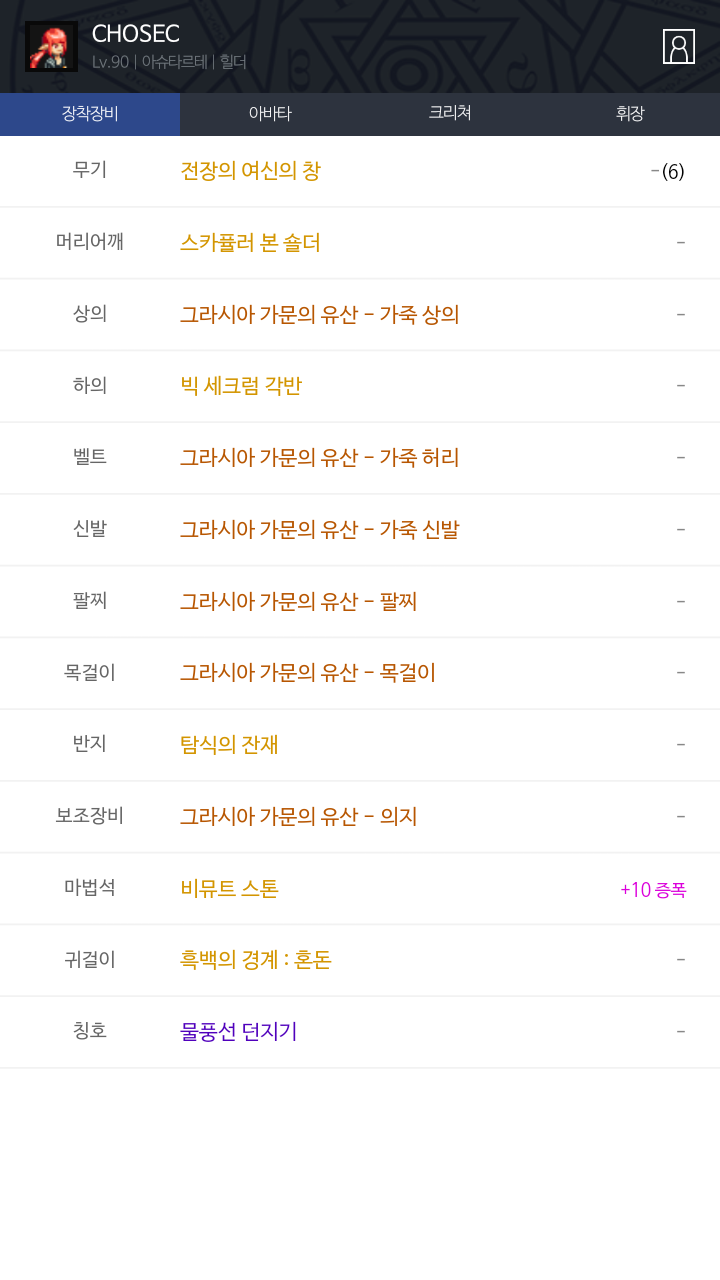
Task: Open shoes item 가죽 신발
Action: [319, 530]
